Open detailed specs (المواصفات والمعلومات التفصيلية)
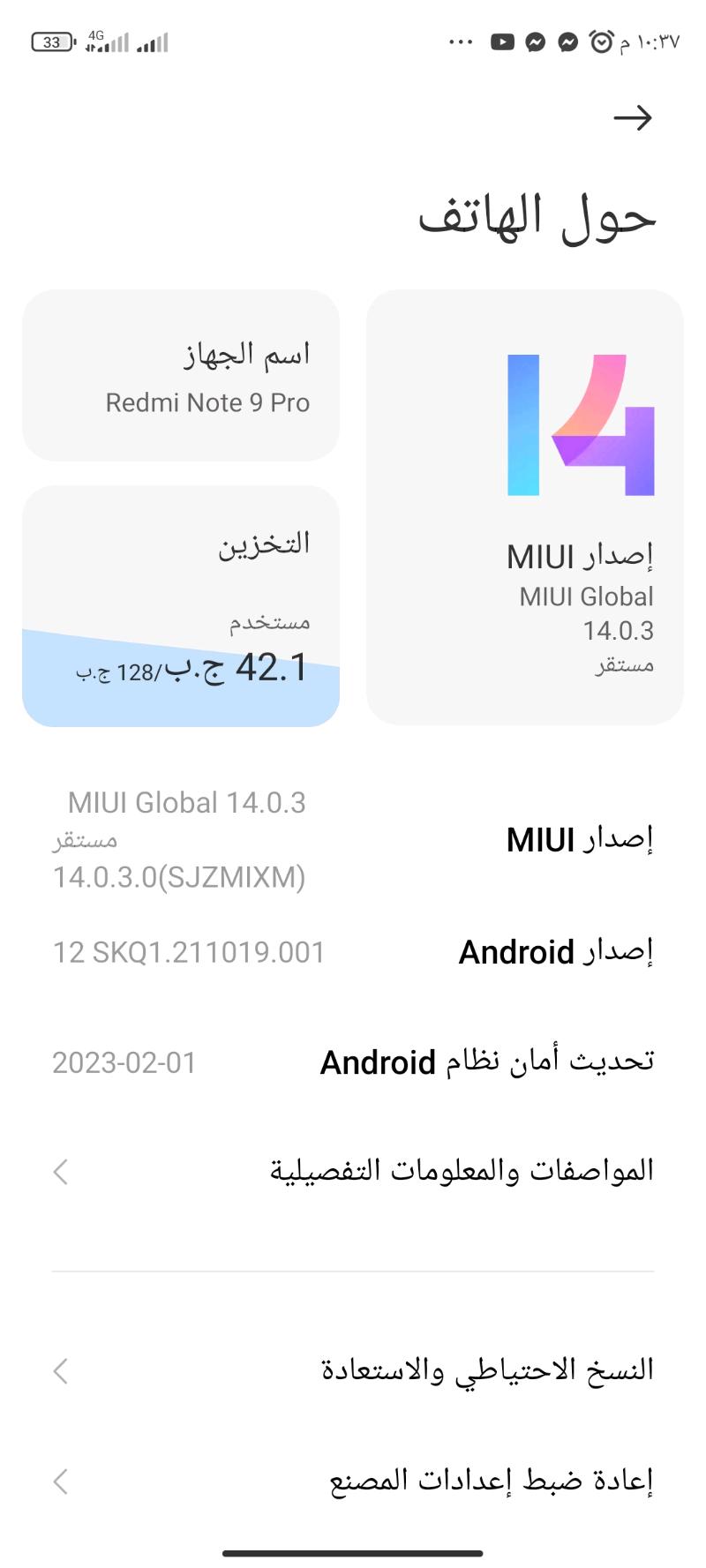The height and width of the screenshot is (1568, 706). 353,1172
